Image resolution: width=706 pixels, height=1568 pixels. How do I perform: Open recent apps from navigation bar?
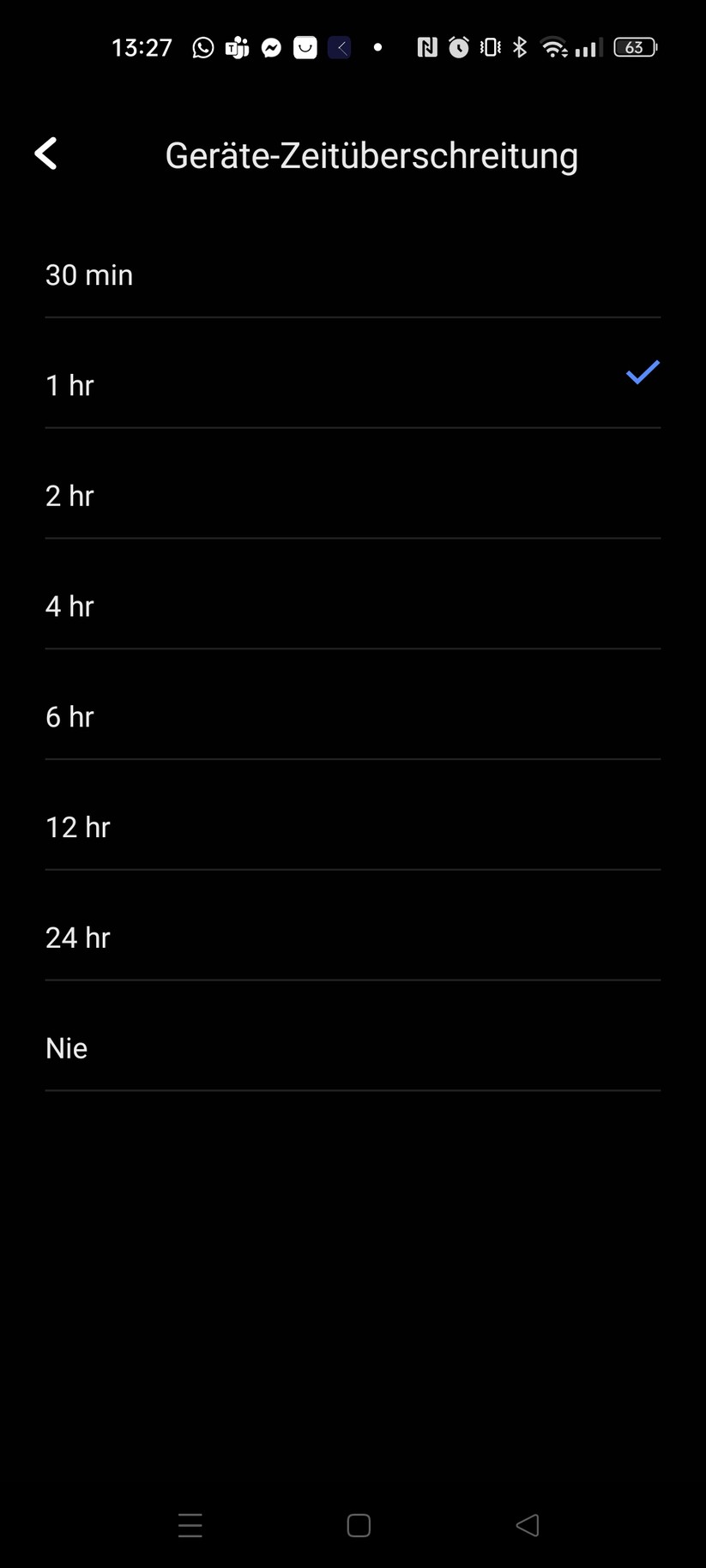click(x=190, y=1525)
